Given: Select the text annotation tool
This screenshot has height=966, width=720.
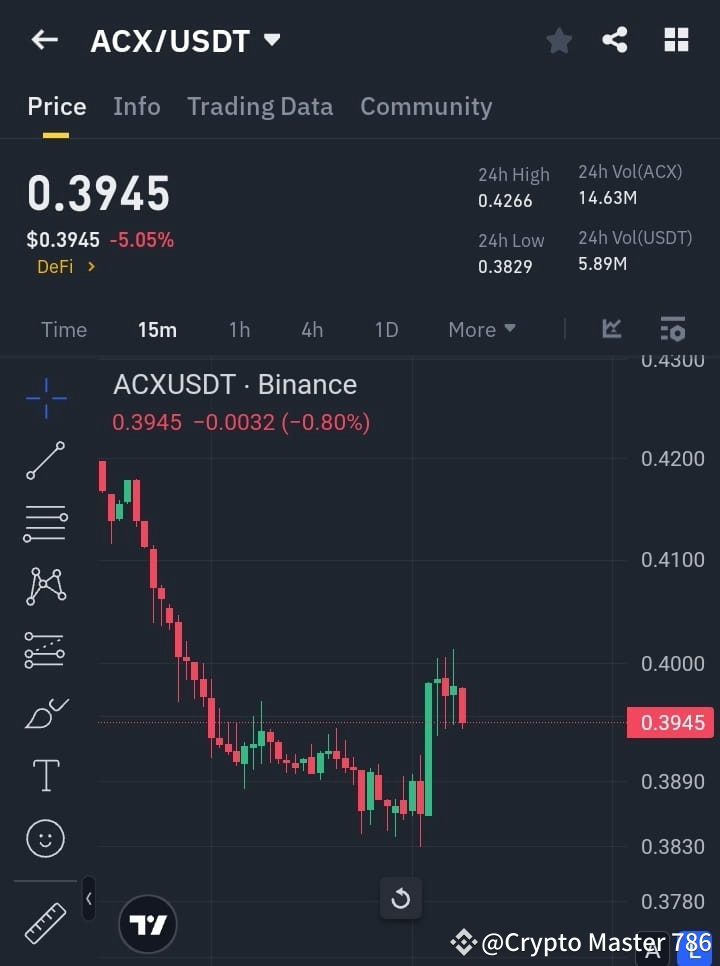Looking at the screenshot, I should (45, 775).
